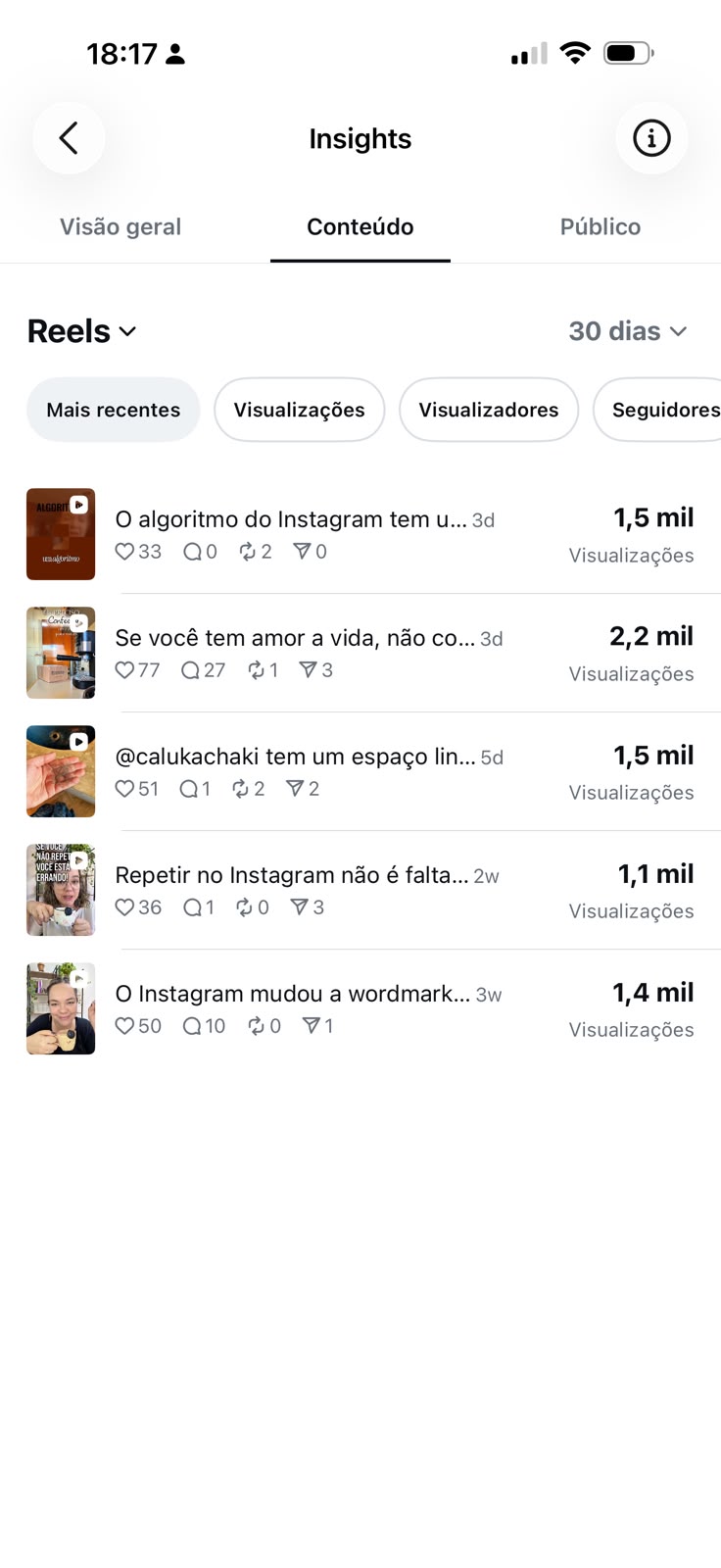
Task: Sort by the Visualizadores chip
Action: click(x=489, y=410)
